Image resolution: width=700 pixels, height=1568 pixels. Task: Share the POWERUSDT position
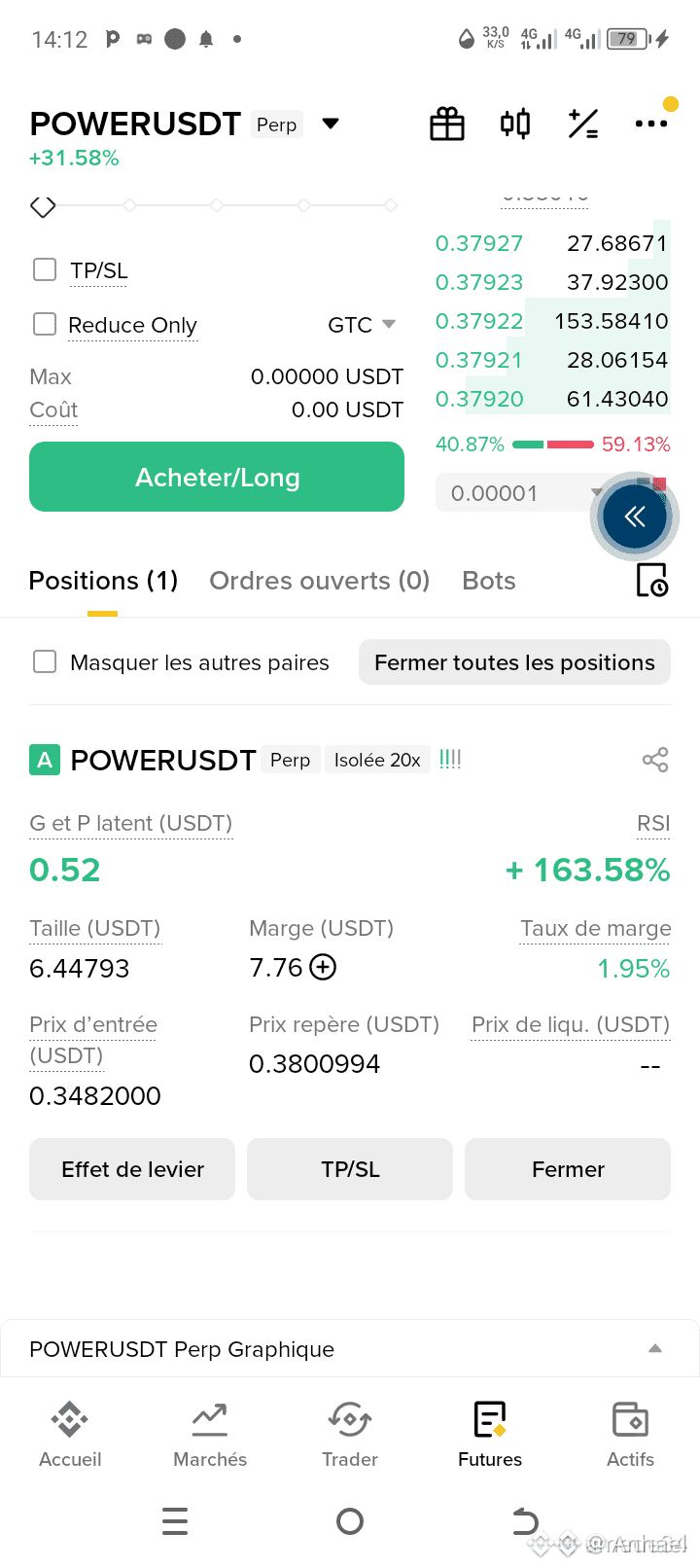[x=655, y=760]
